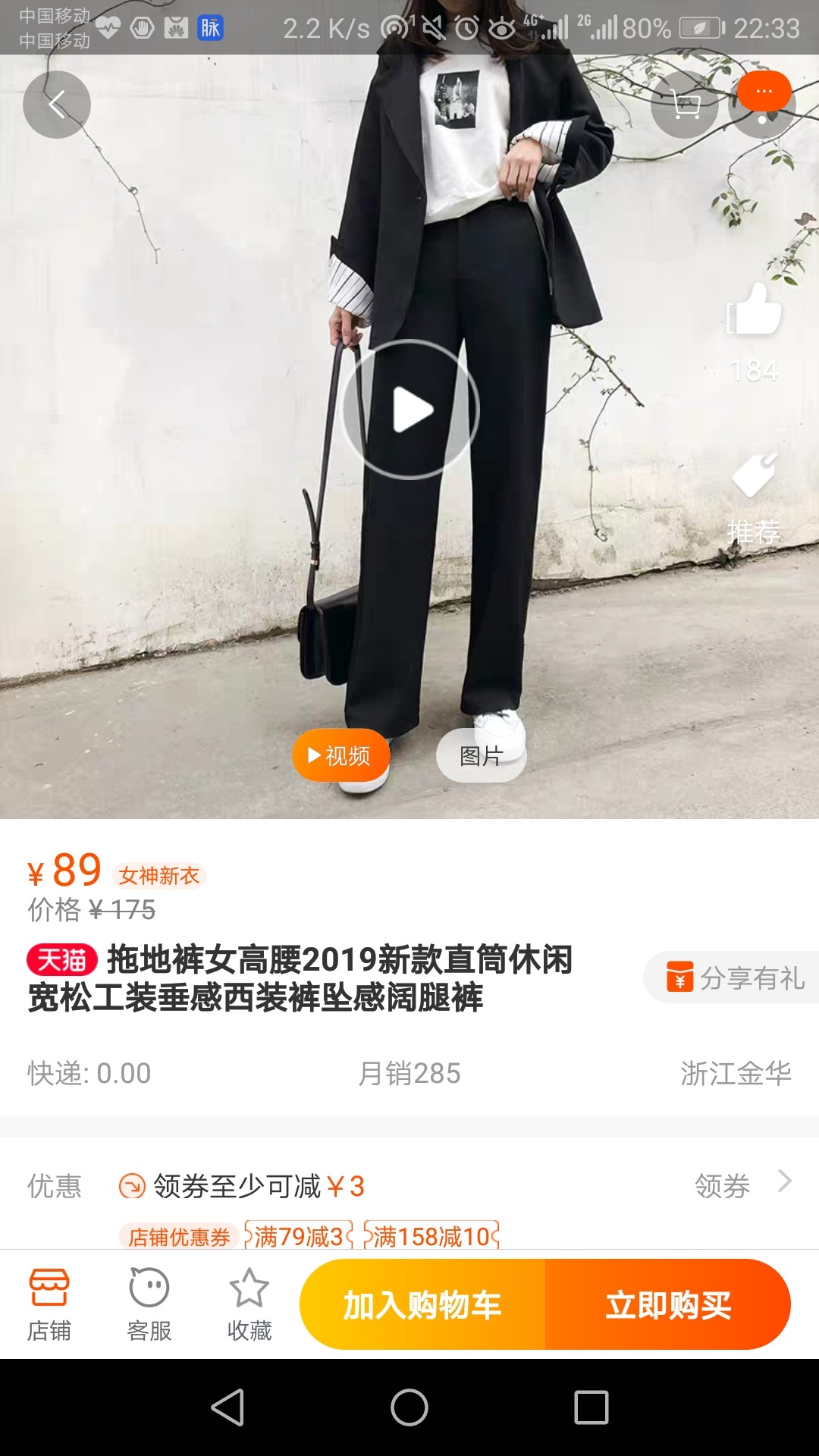The height and width of the screenshot is (1456, 819).
Task: Select the 满158减10 coupon
Action: coord(431,1236)
